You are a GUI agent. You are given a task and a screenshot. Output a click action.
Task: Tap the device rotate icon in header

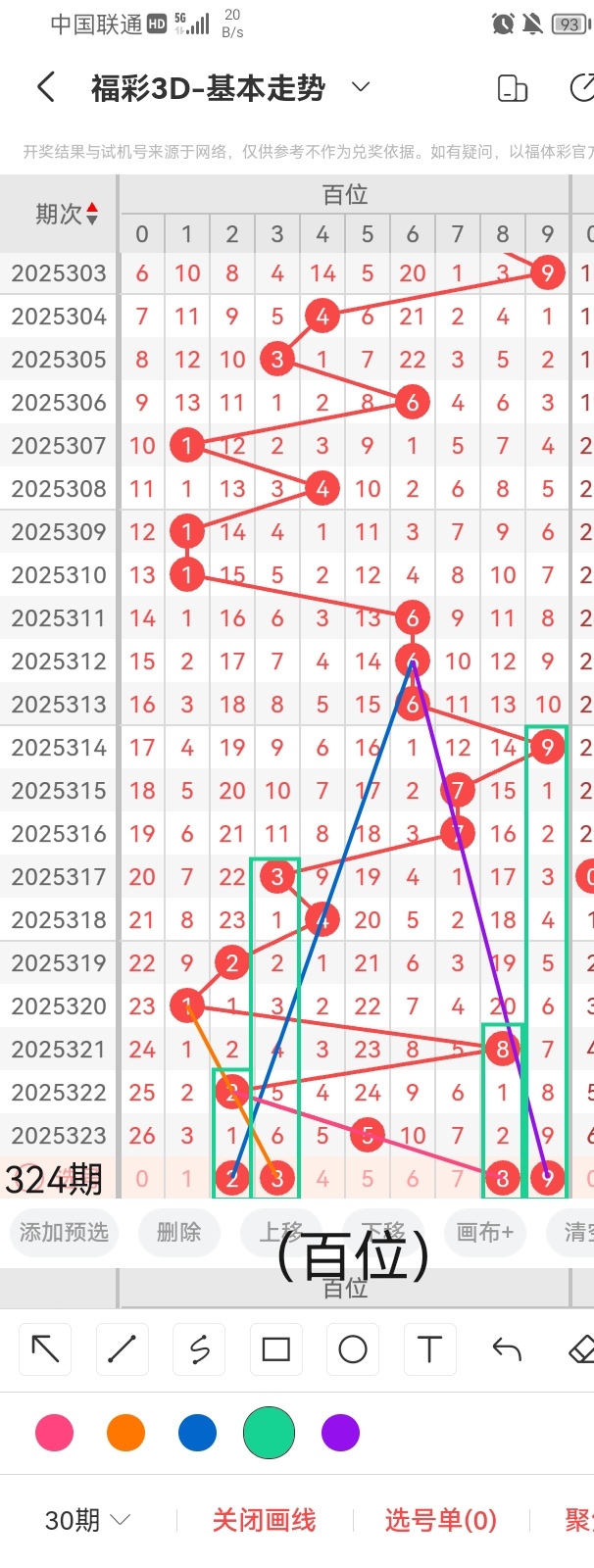click(513, 88)
